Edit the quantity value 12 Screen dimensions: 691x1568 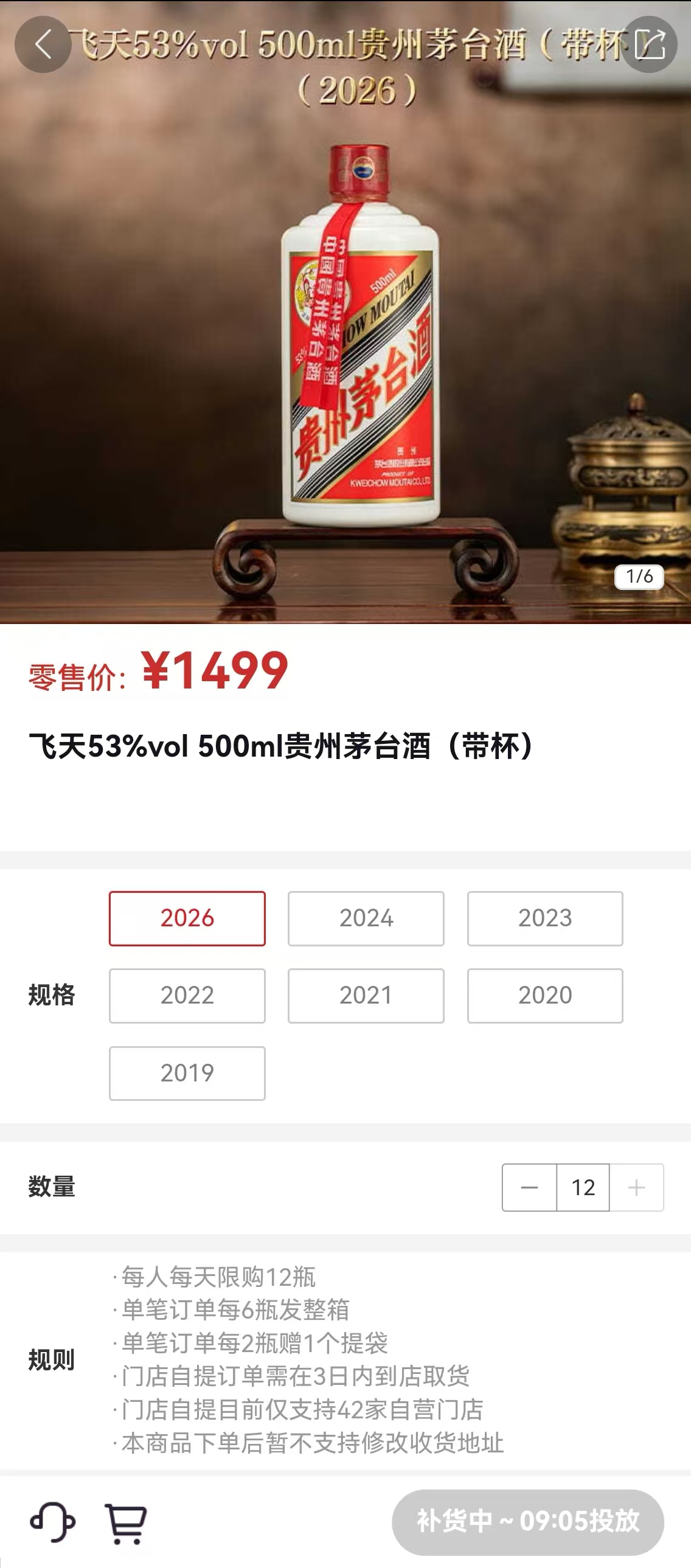coord(583,1186)
